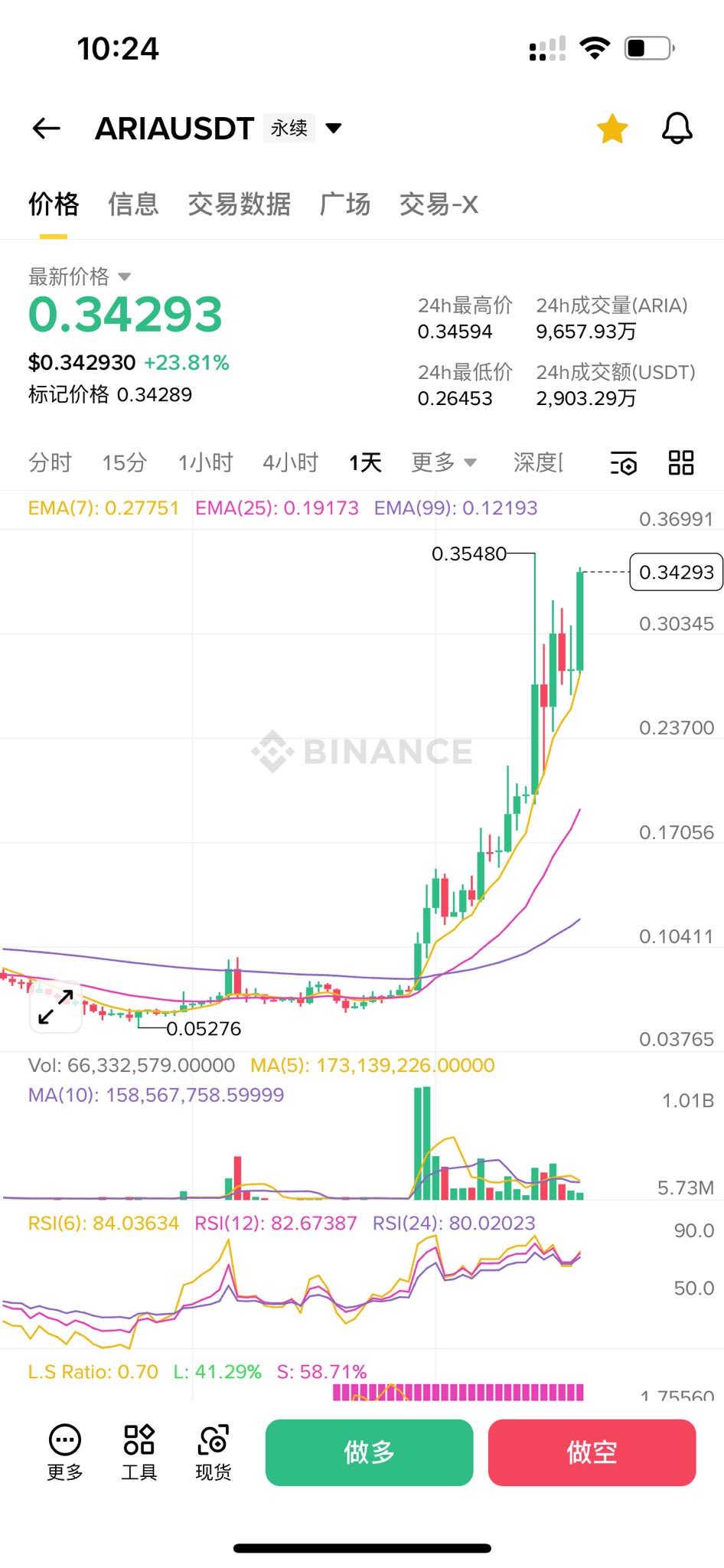
Task: Expand 更多 interval options
Action: coord(444,462)
